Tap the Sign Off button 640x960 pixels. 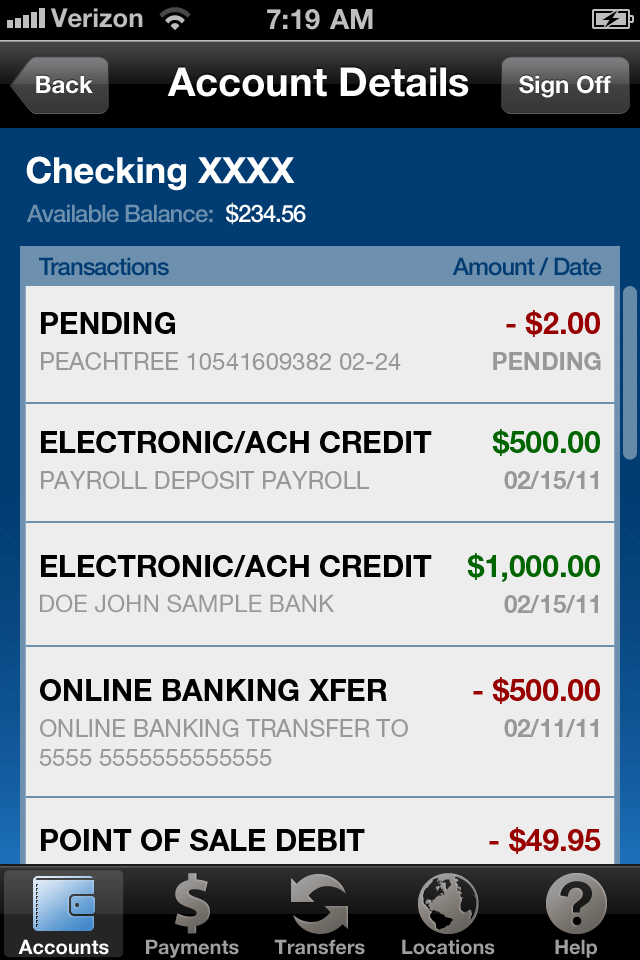[x=563, y=85]
